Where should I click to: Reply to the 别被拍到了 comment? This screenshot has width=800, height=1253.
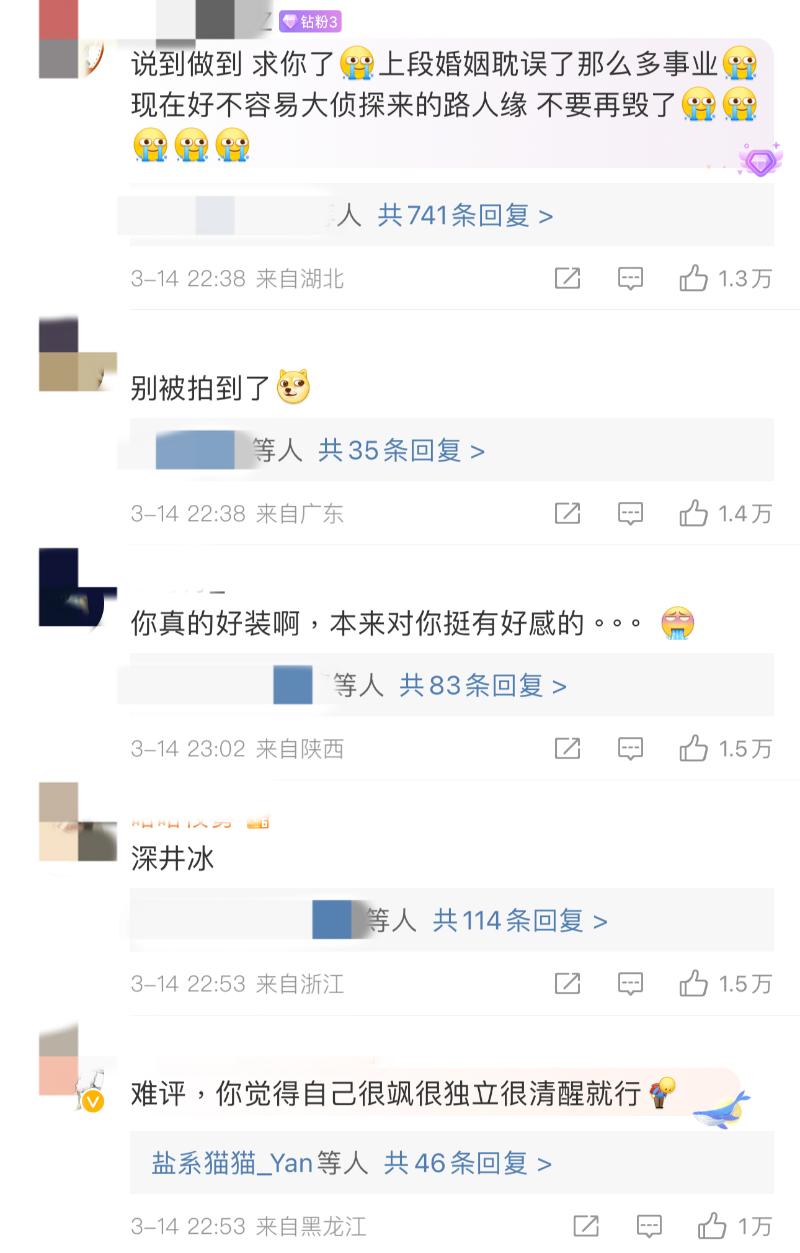630,514
